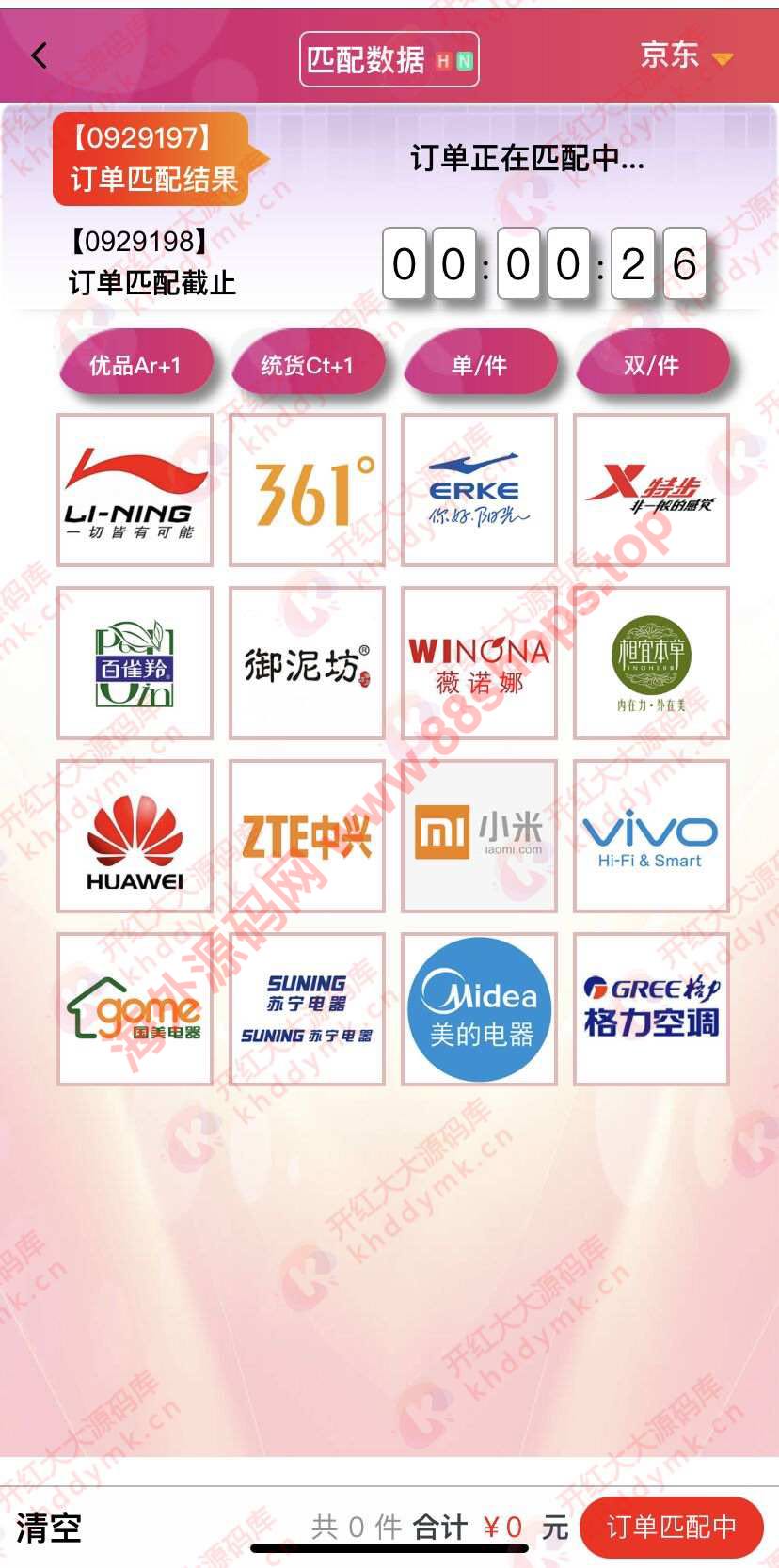The width and height of the screenshot is (779, 1568).
Task: Tap the HUAWEI brand tile
Action: point(135,836)
